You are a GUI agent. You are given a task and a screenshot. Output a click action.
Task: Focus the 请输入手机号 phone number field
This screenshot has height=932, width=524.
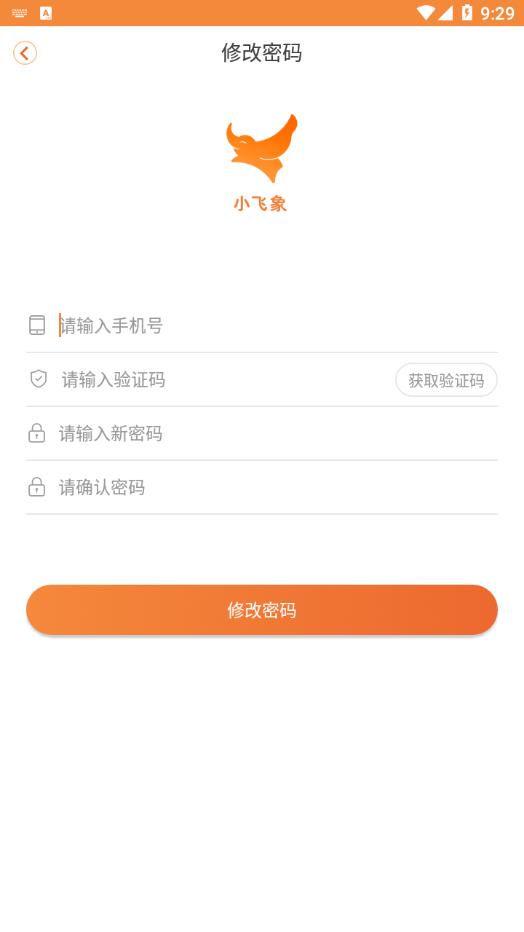pos(277,325)
